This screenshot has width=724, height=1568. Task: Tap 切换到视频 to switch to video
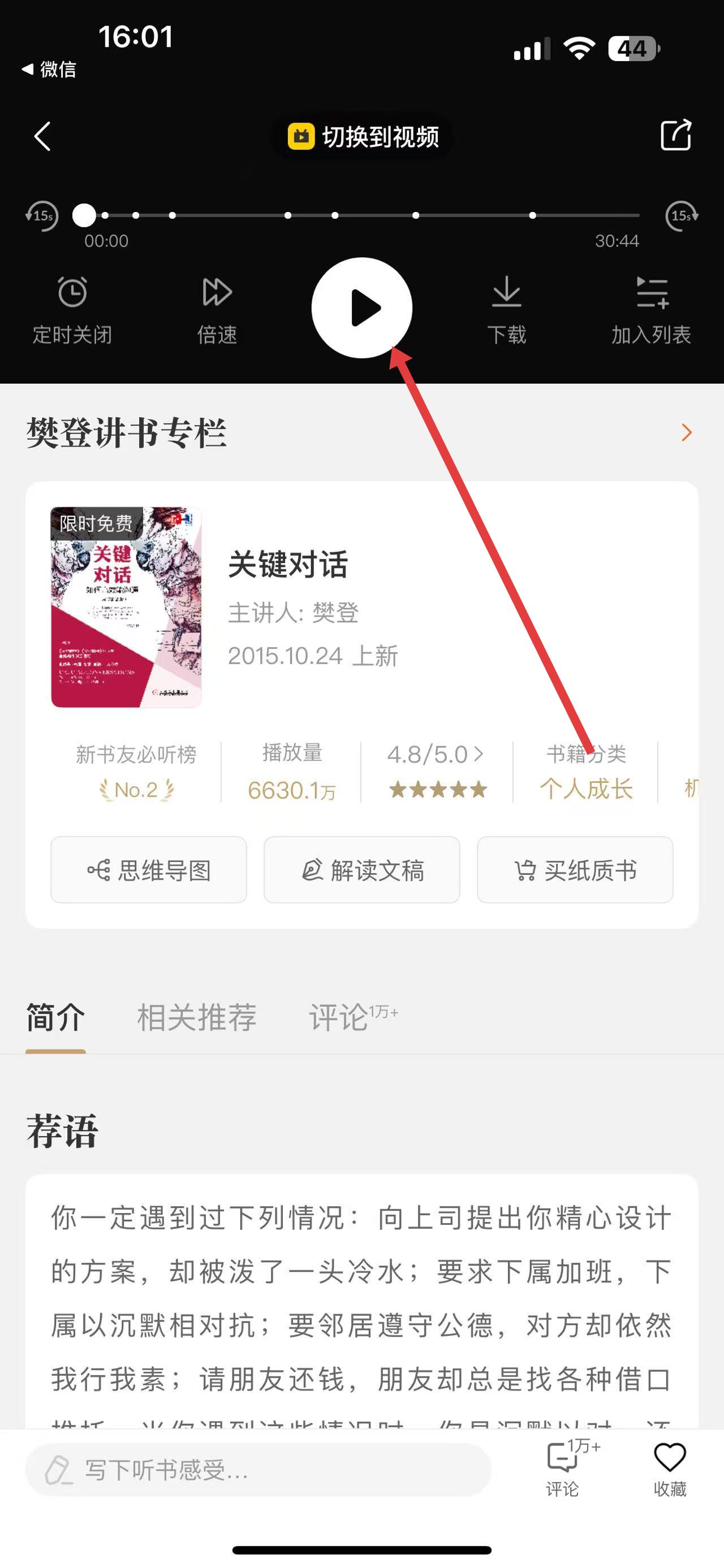tap(363, 136)
